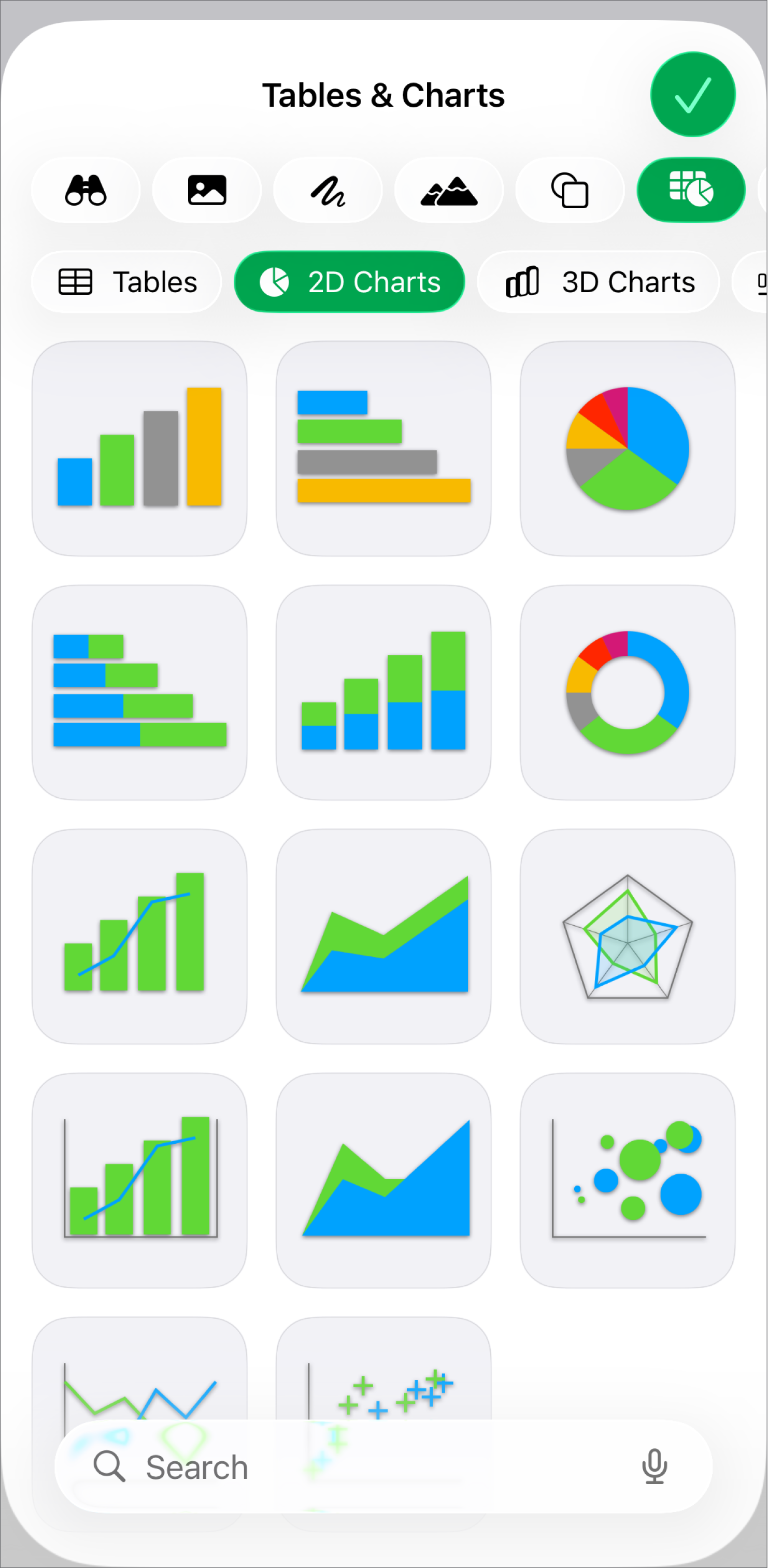Switch to the photo image category
Screen dimensions: 768x1568
[207, 191]
